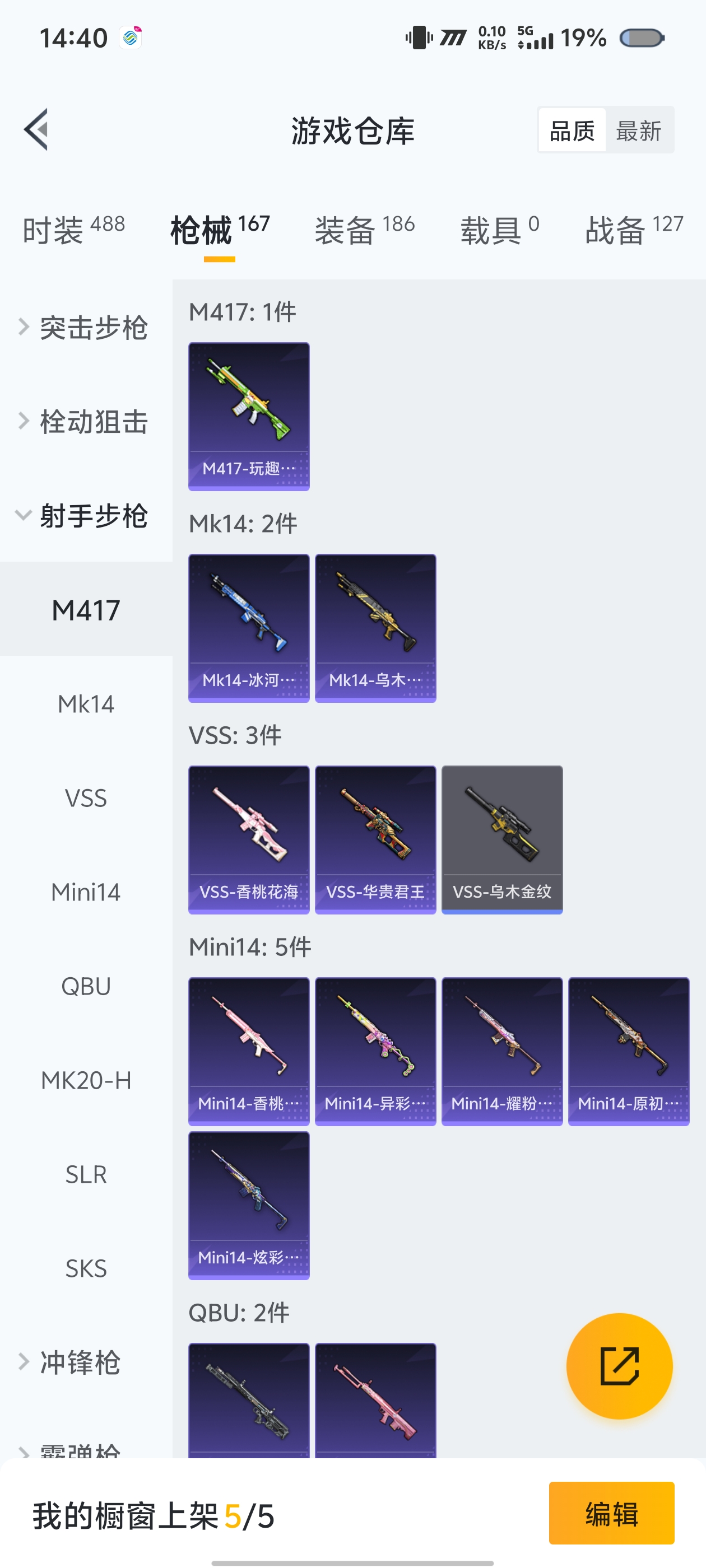Switch to the 装备 tab
This screenshot has height=1568, width=706.
click(364, 230)
